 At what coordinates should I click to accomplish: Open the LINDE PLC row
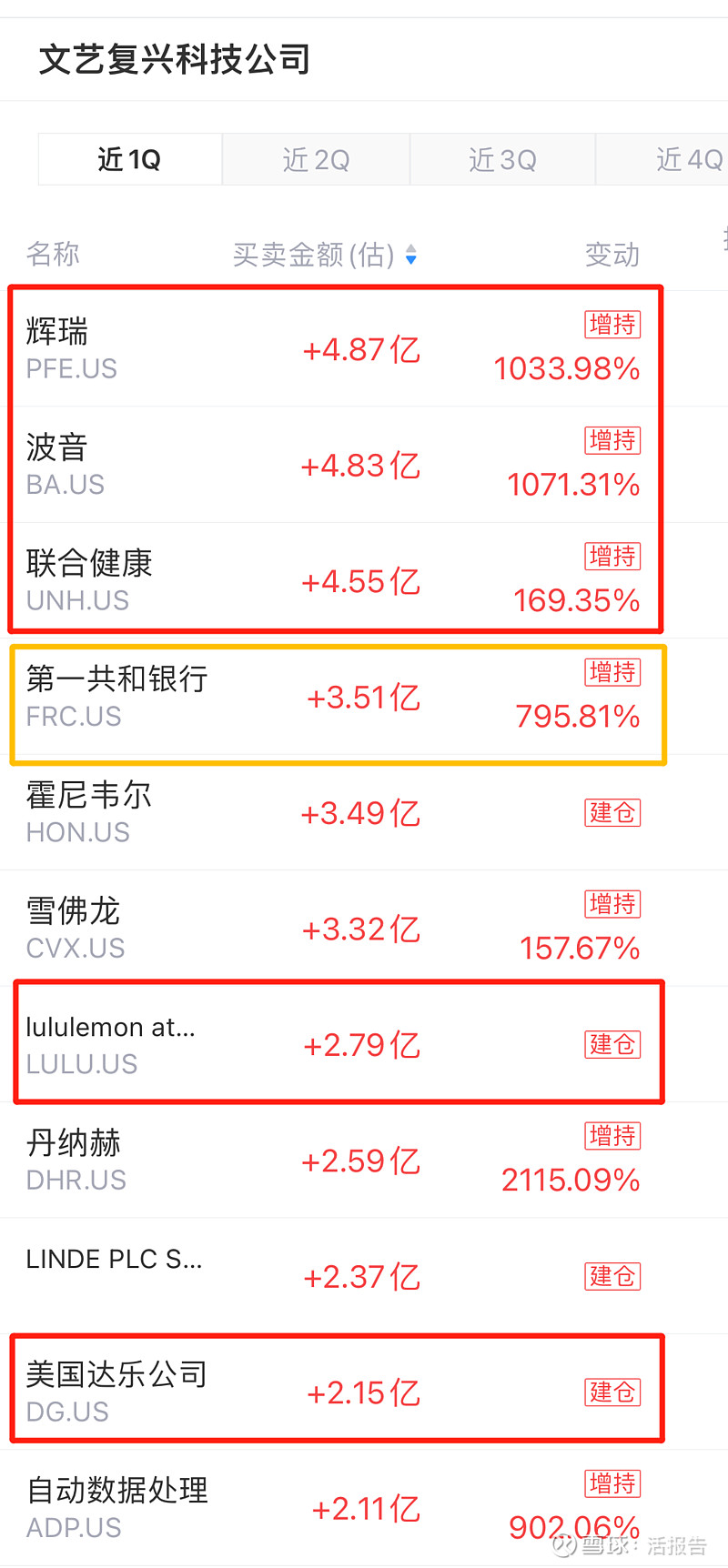tap(364, 1276)
